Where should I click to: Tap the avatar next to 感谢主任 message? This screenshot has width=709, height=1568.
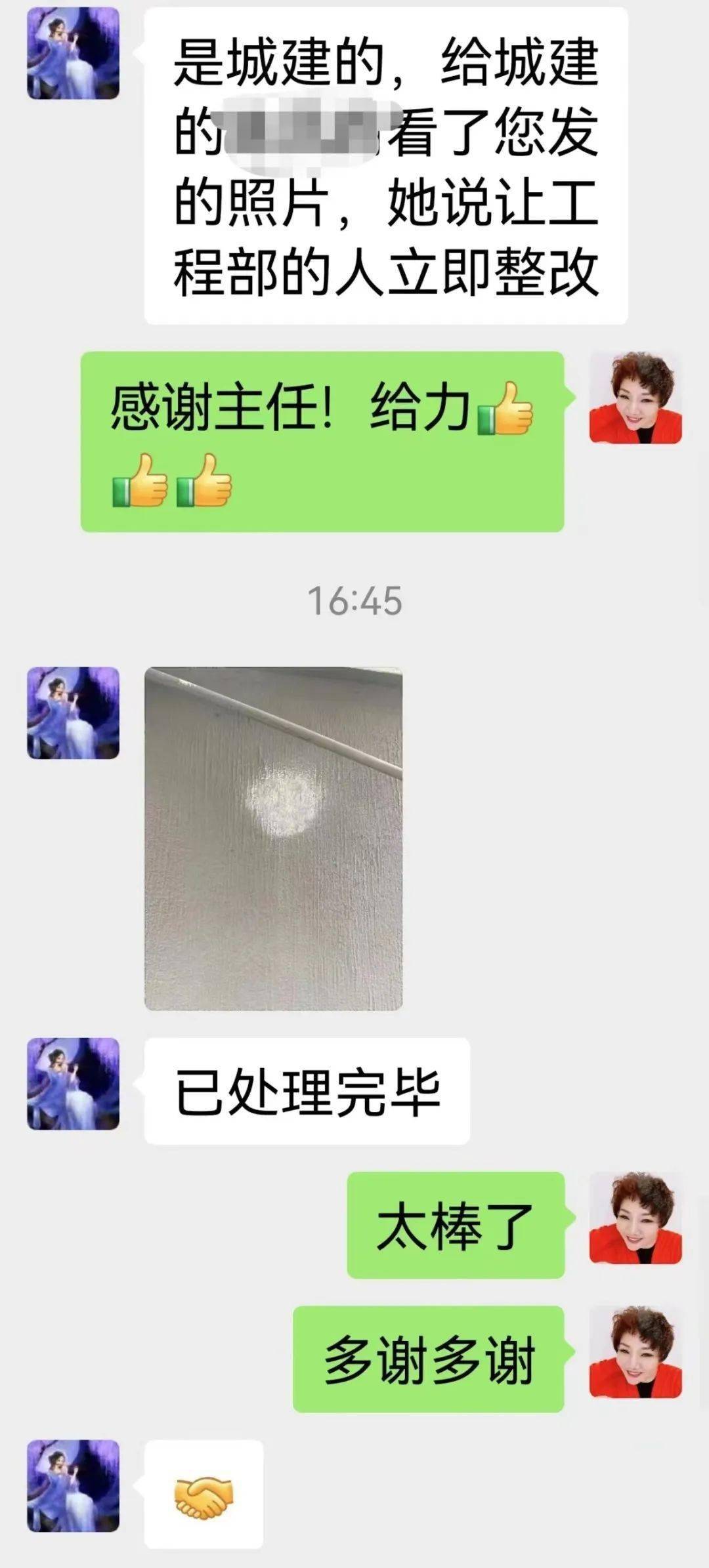coord(635,398)
